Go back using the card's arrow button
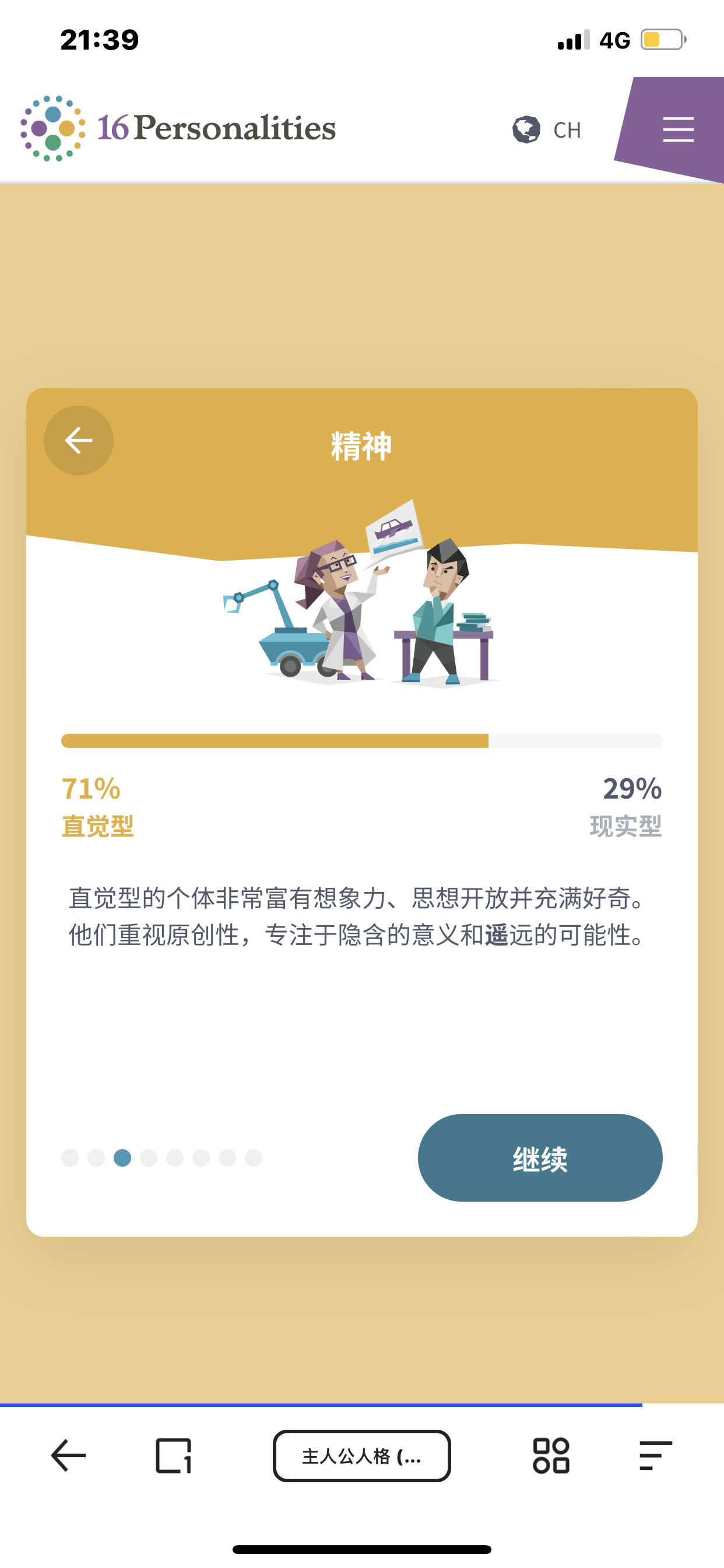724x1568 pixels. point(79,440)
